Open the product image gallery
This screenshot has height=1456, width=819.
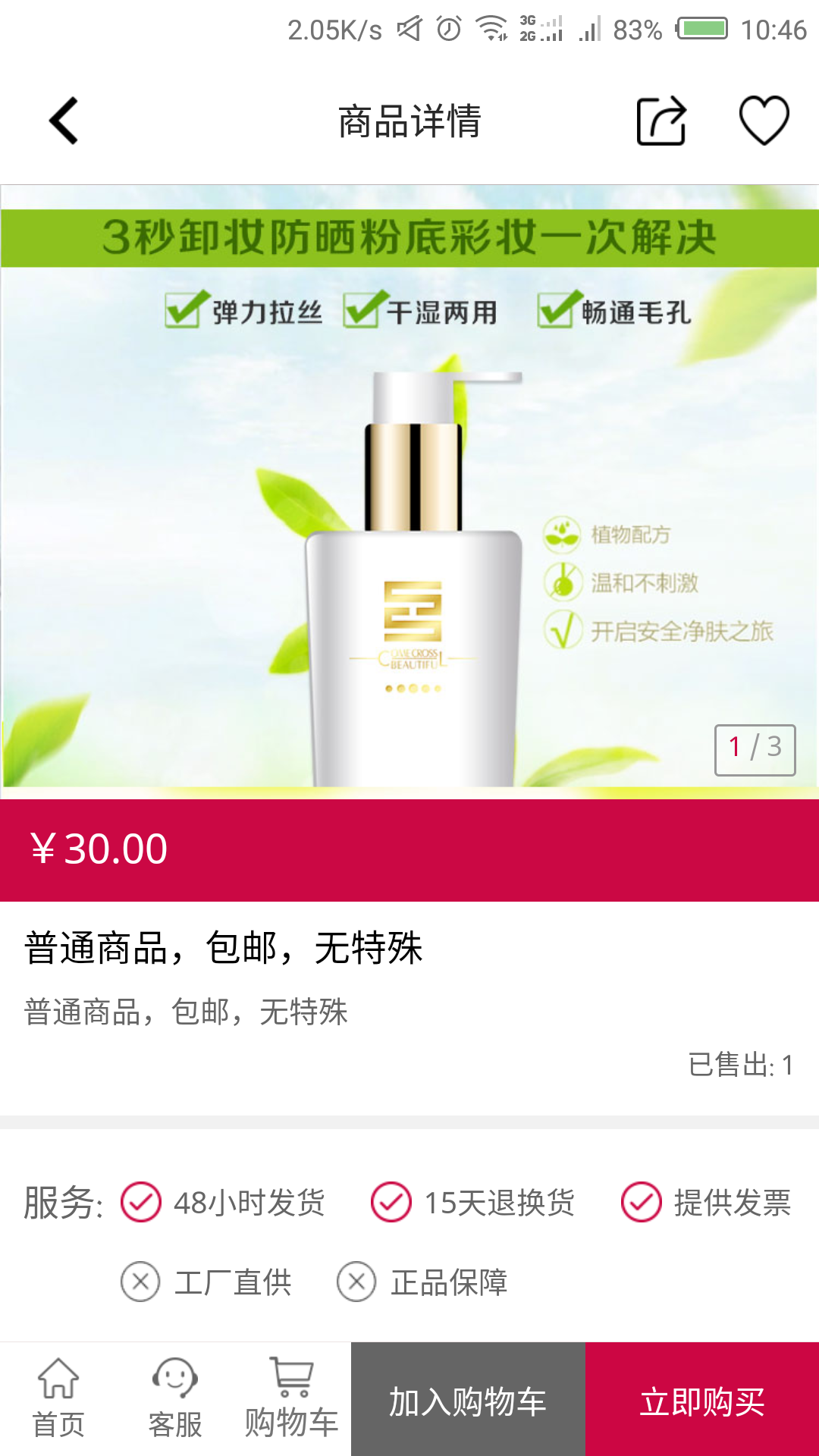(409, 491)
